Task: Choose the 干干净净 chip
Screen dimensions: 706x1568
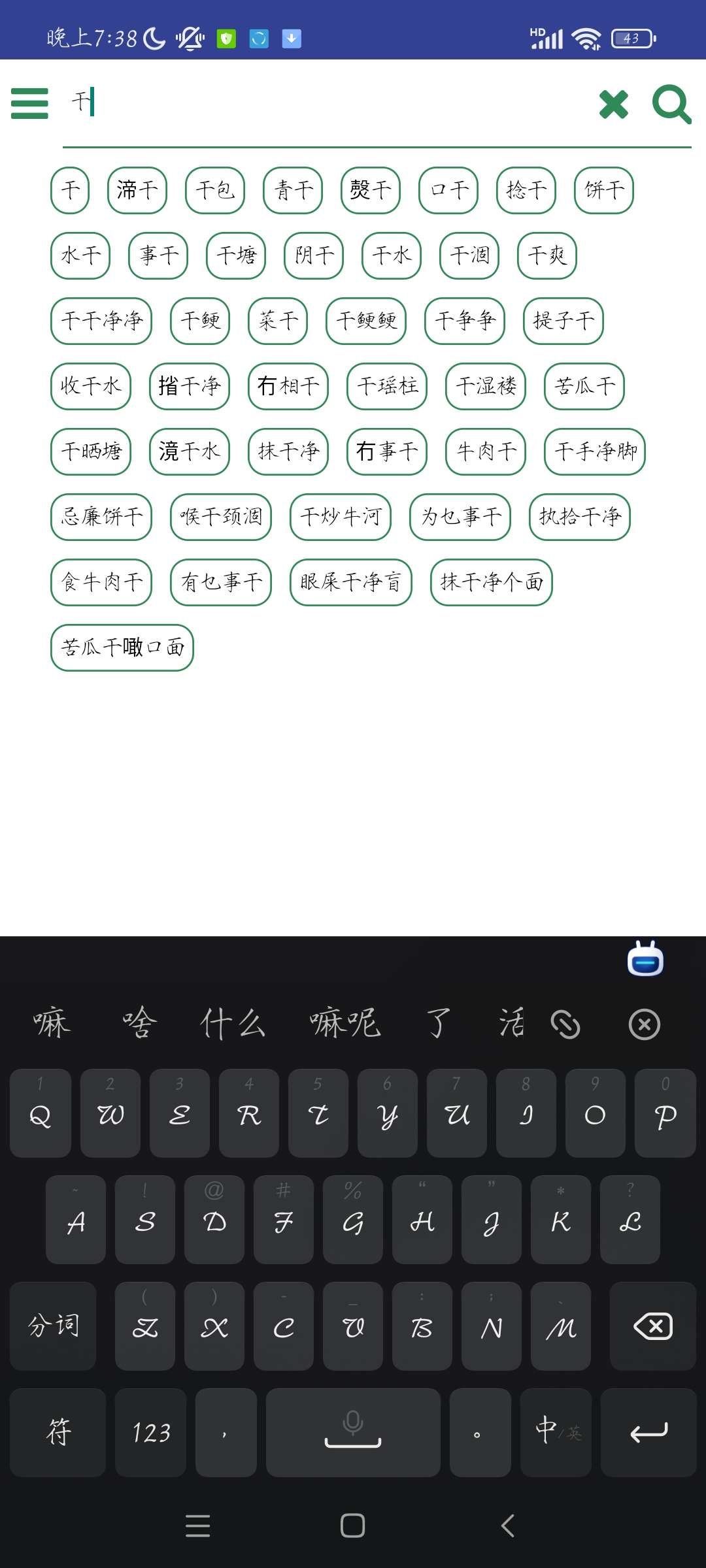Action: click(x=101, y=321)
